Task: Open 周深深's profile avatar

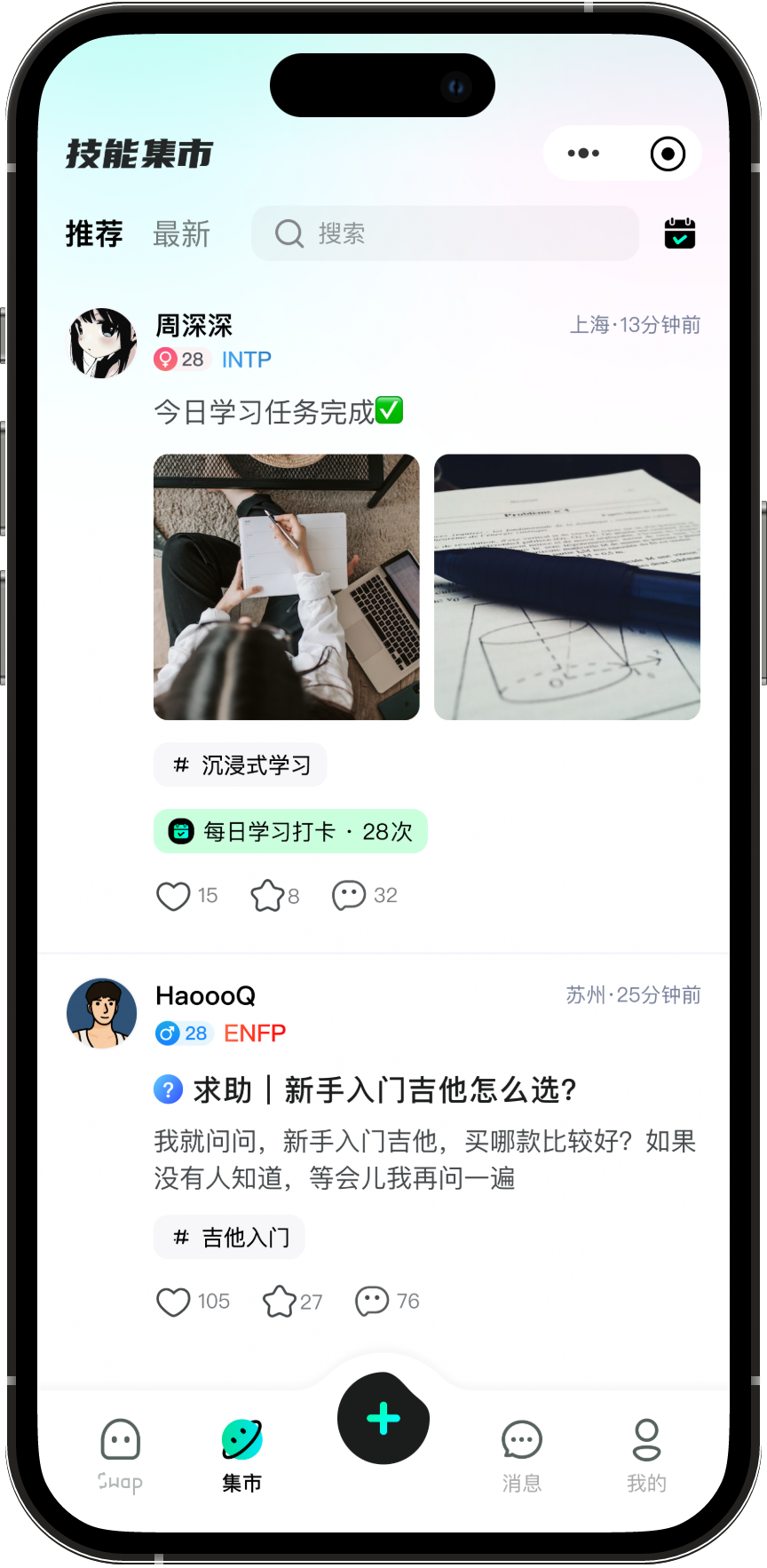Action: (102, 343)
